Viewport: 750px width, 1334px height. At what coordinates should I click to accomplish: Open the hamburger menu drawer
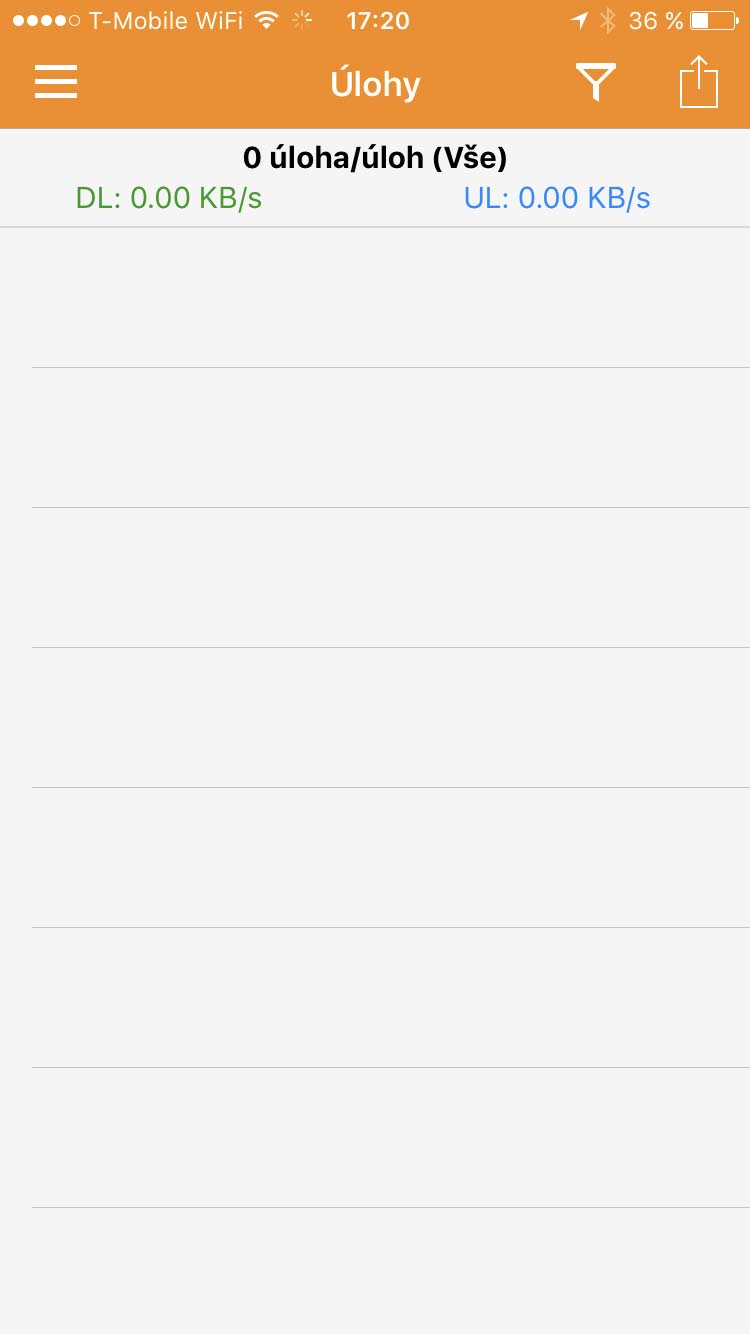pos(56,83)
